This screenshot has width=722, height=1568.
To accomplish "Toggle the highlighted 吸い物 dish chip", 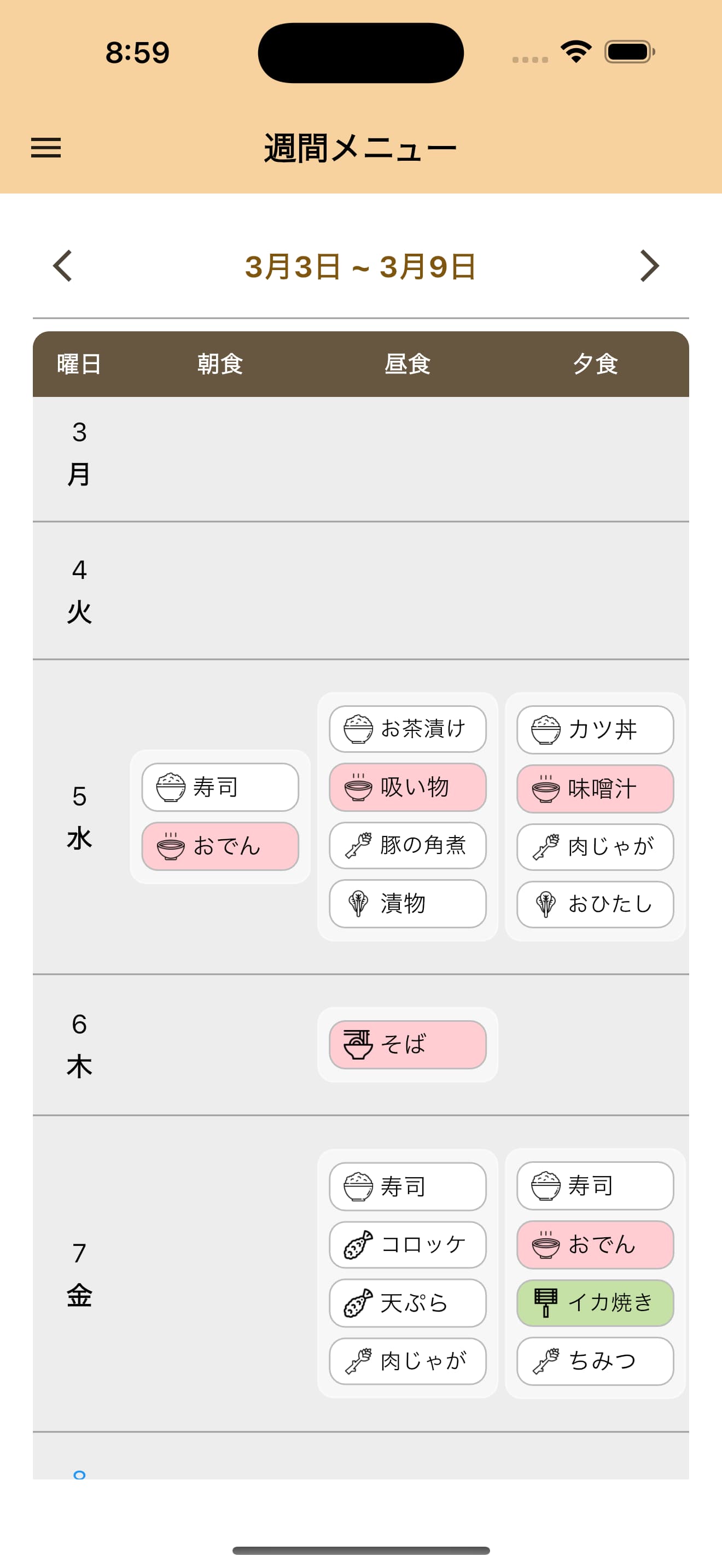I will (x=406, y=788).
